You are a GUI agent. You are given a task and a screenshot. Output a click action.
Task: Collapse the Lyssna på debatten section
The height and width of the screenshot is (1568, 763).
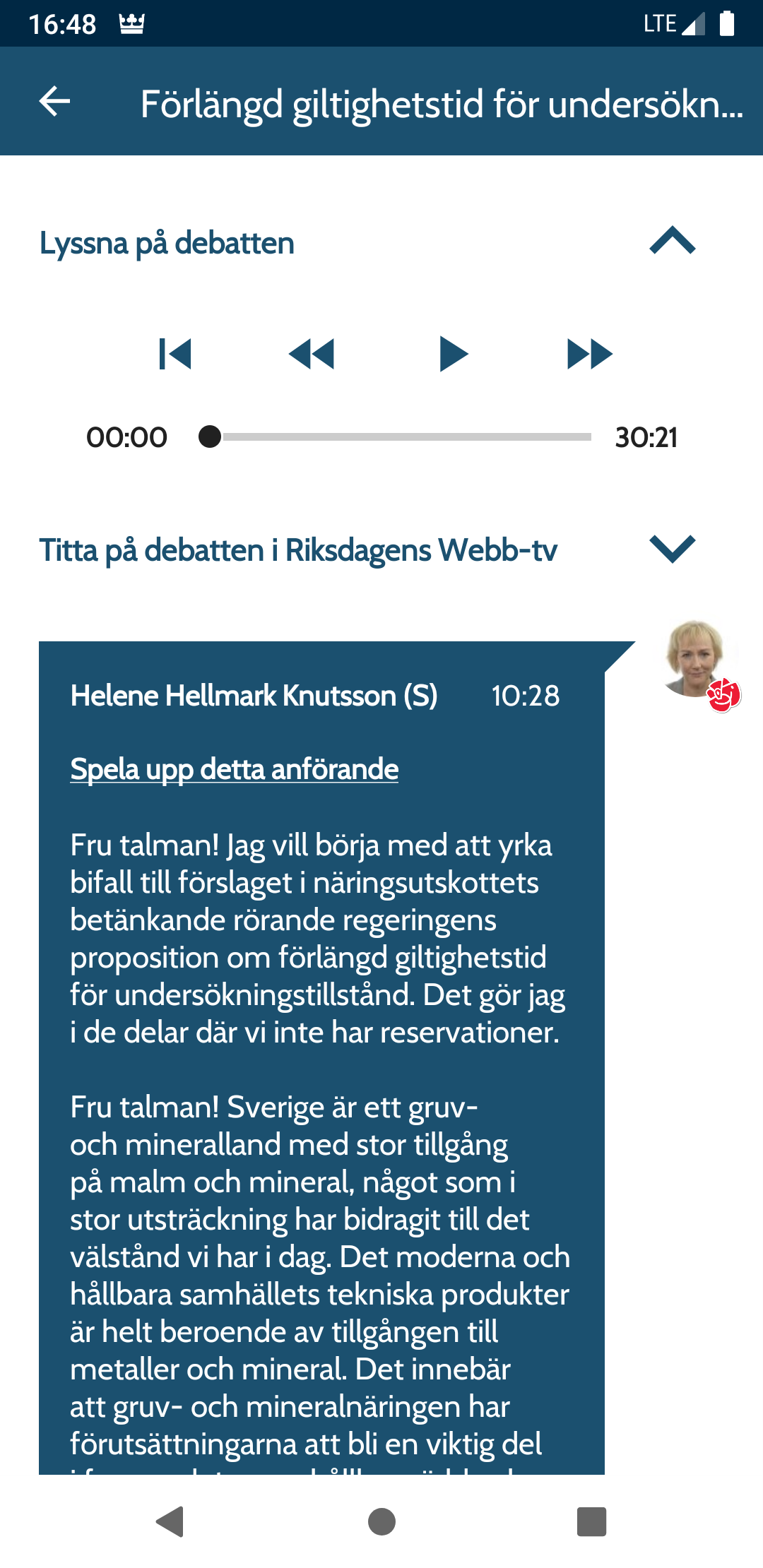click(x=673, y=241)
